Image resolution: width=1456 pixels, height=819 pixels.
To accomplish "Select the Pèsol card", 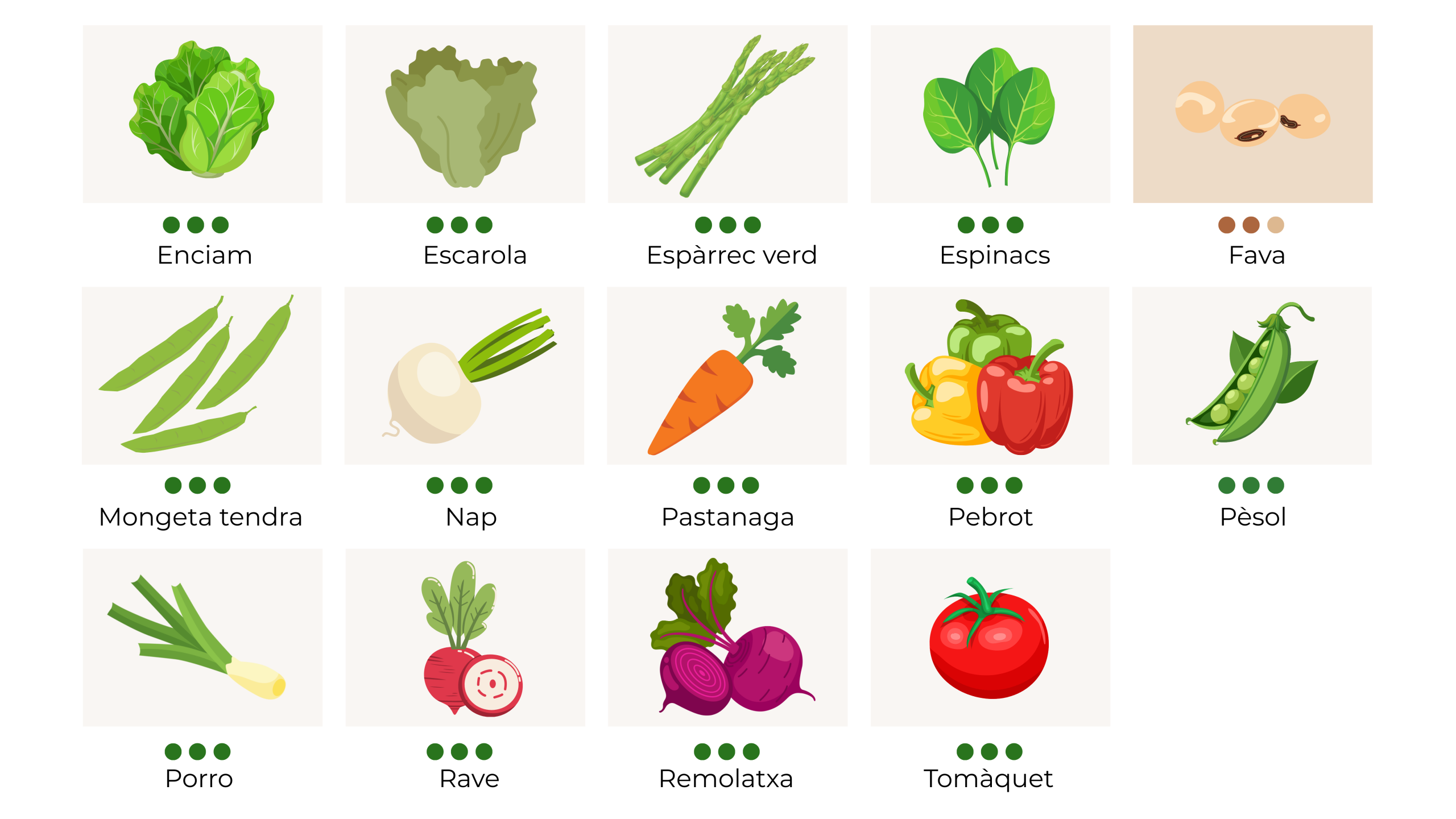I will [x=1252, y=375].
